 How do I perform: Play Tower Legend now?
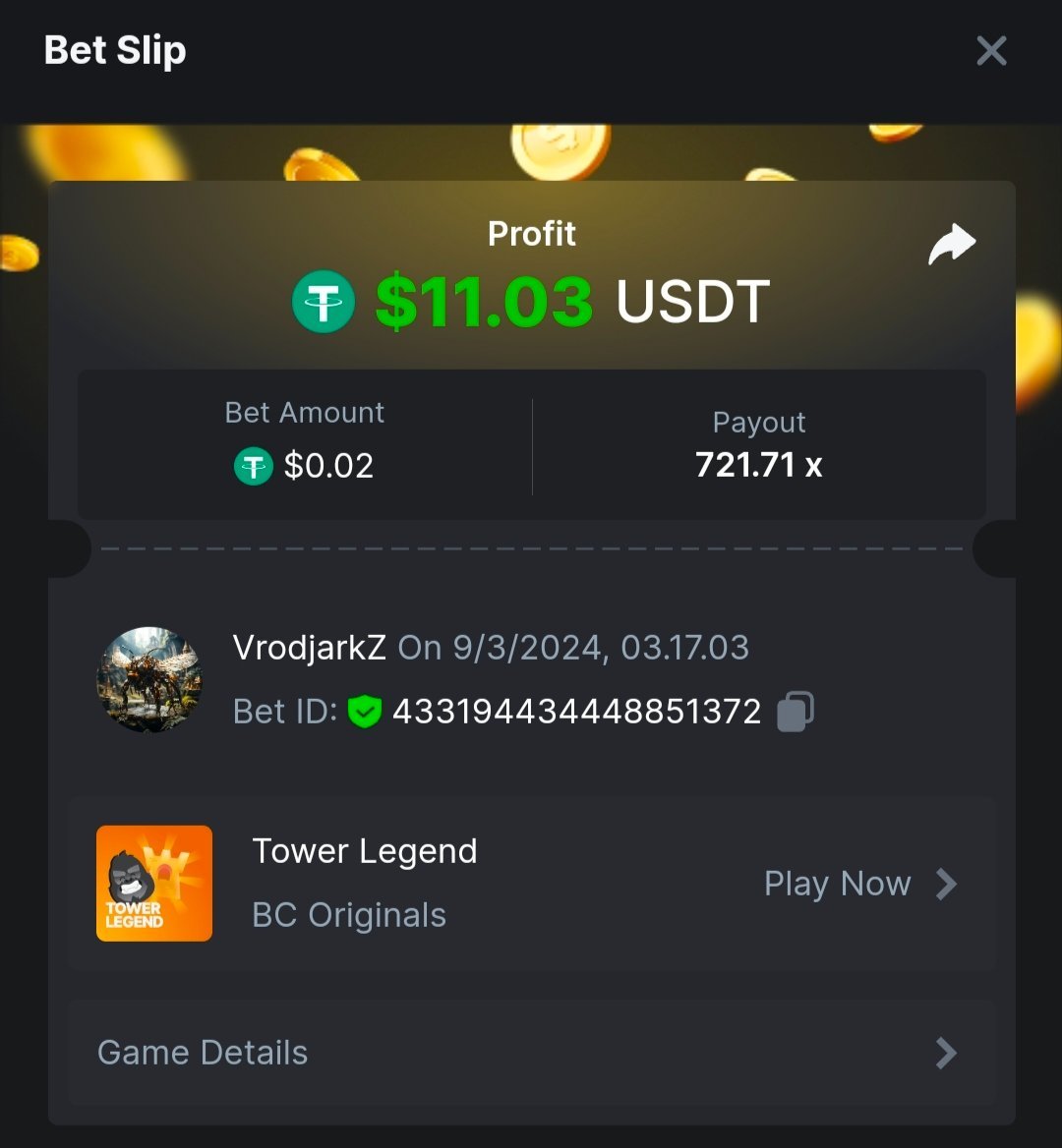click(x=859, y=884)
